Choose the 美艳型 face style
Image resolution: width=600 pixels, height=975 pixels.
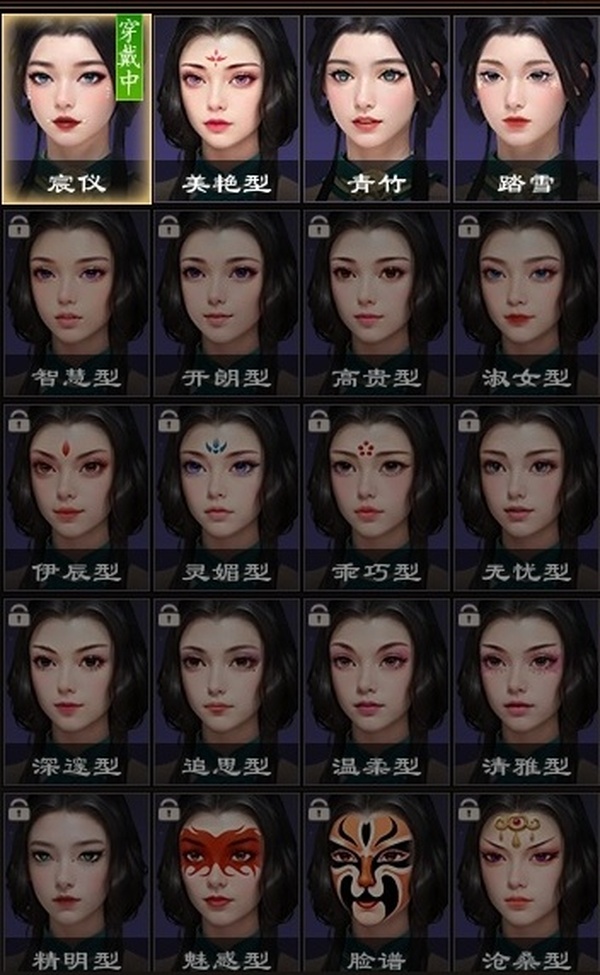226,108
